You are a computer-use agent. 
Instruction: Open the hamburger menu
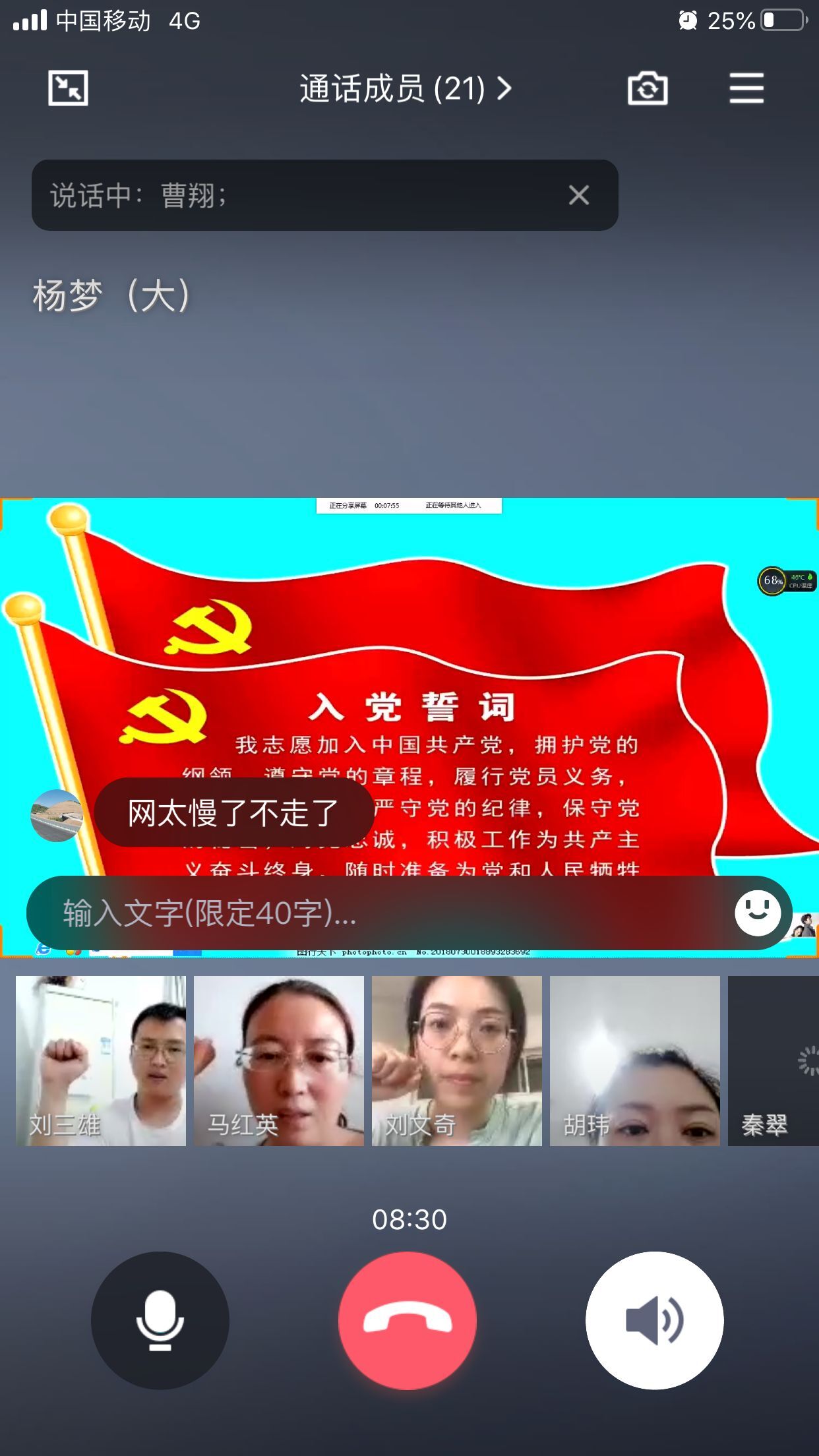tap(746, 88)
